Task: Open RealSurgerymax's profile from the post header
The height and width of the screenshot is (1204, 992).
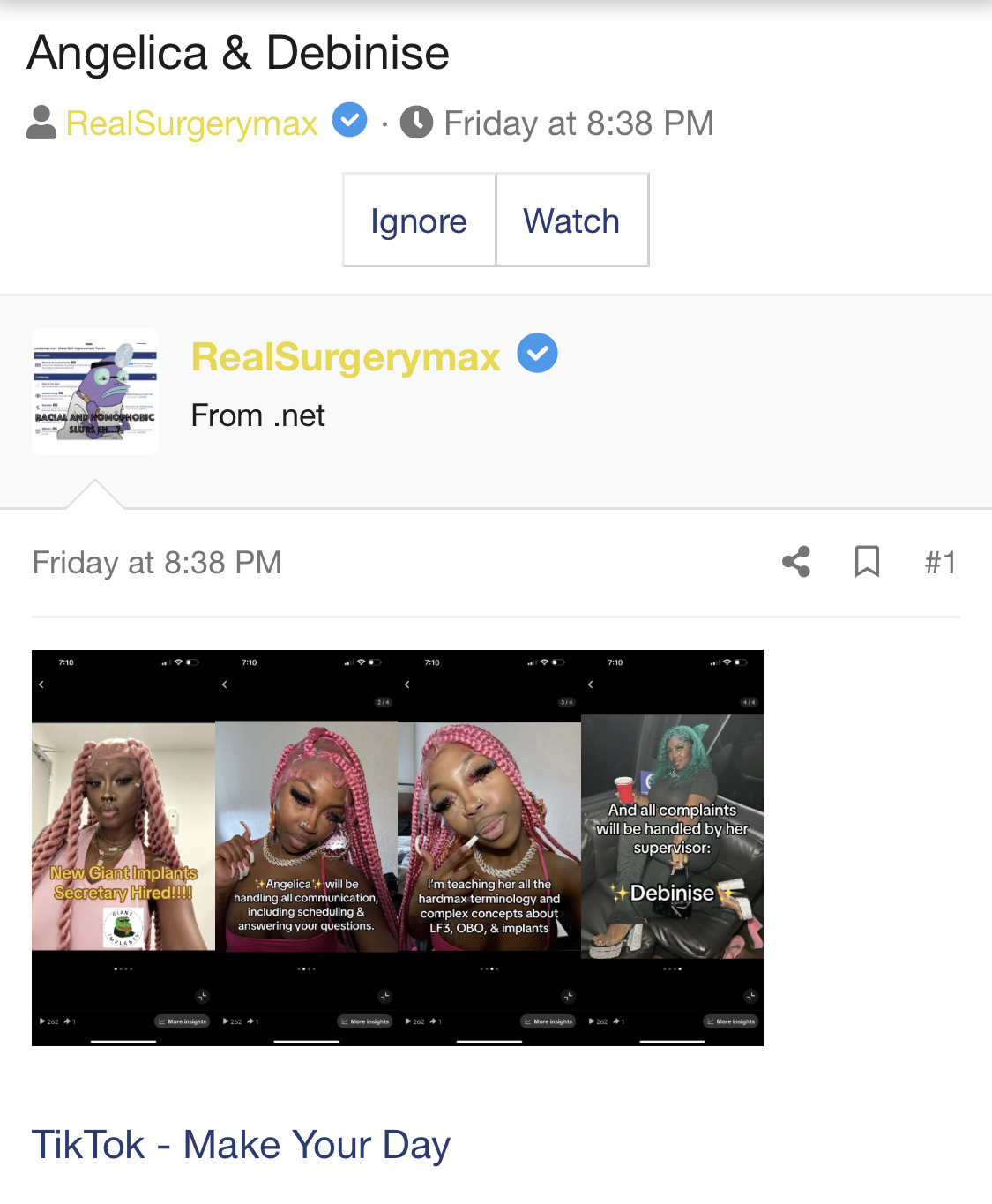Action: pos(346,357)
